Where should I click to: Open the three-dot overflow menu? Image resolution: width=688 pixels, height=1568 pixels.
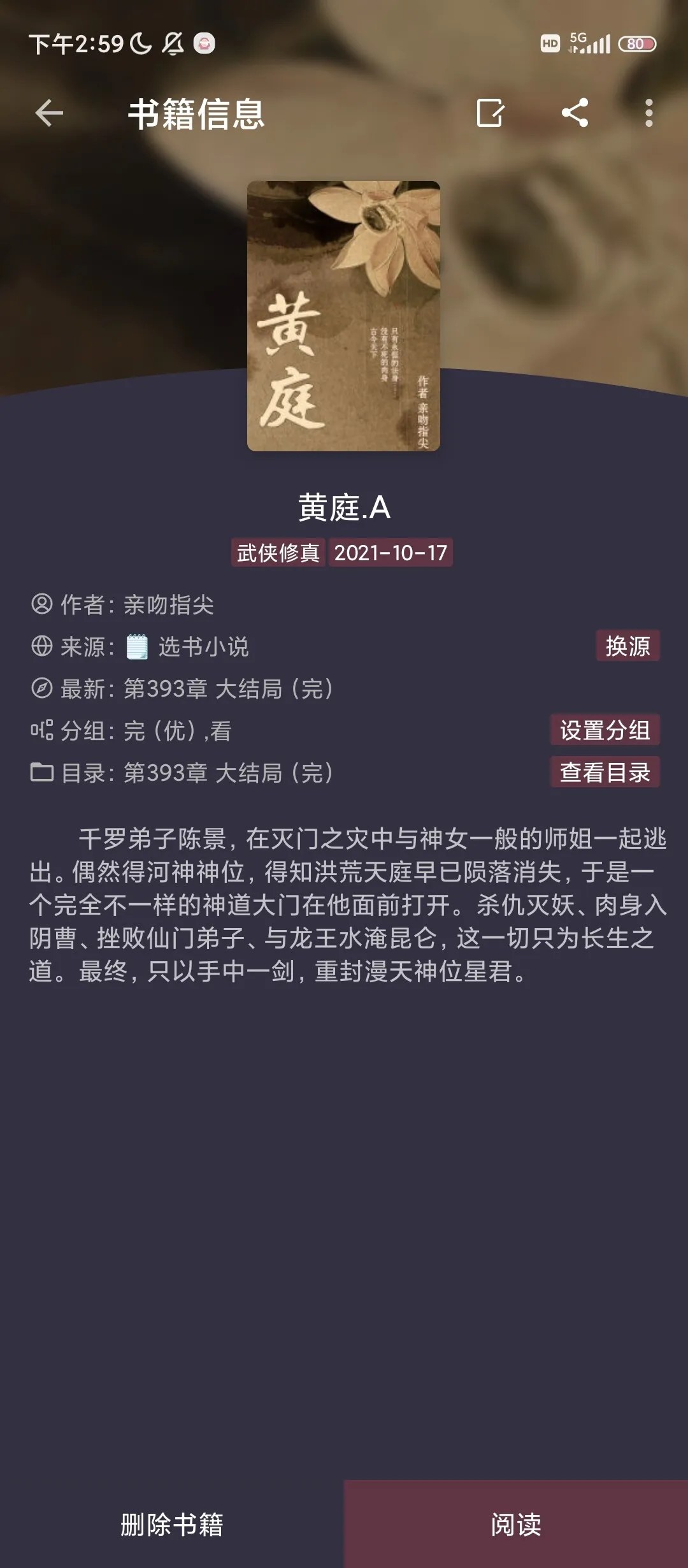click(x=649, y=113)
